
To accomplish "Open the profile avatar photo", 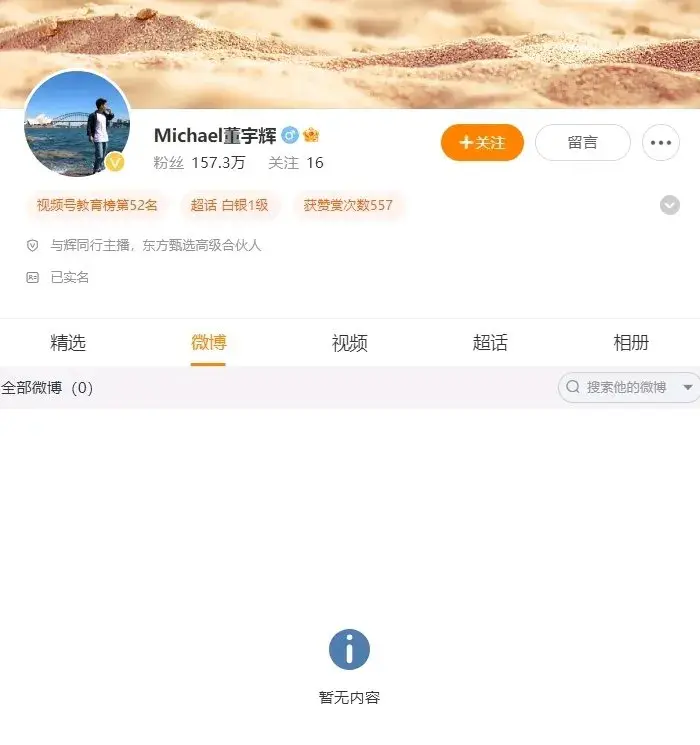I will pos(77,123).
